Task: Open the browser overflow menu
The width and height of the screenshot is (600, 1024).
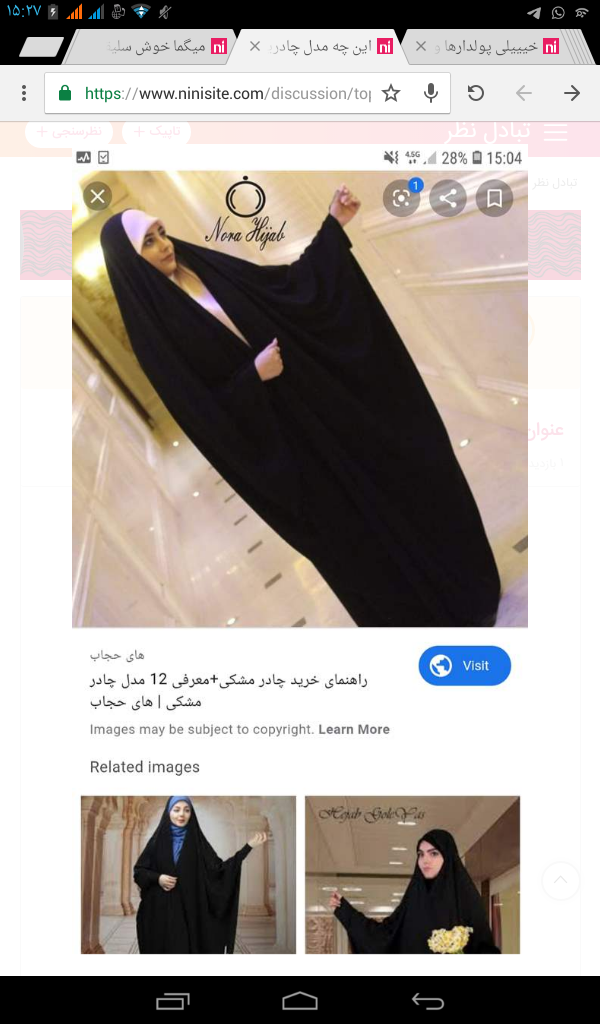Action: [x=24, y=93]
